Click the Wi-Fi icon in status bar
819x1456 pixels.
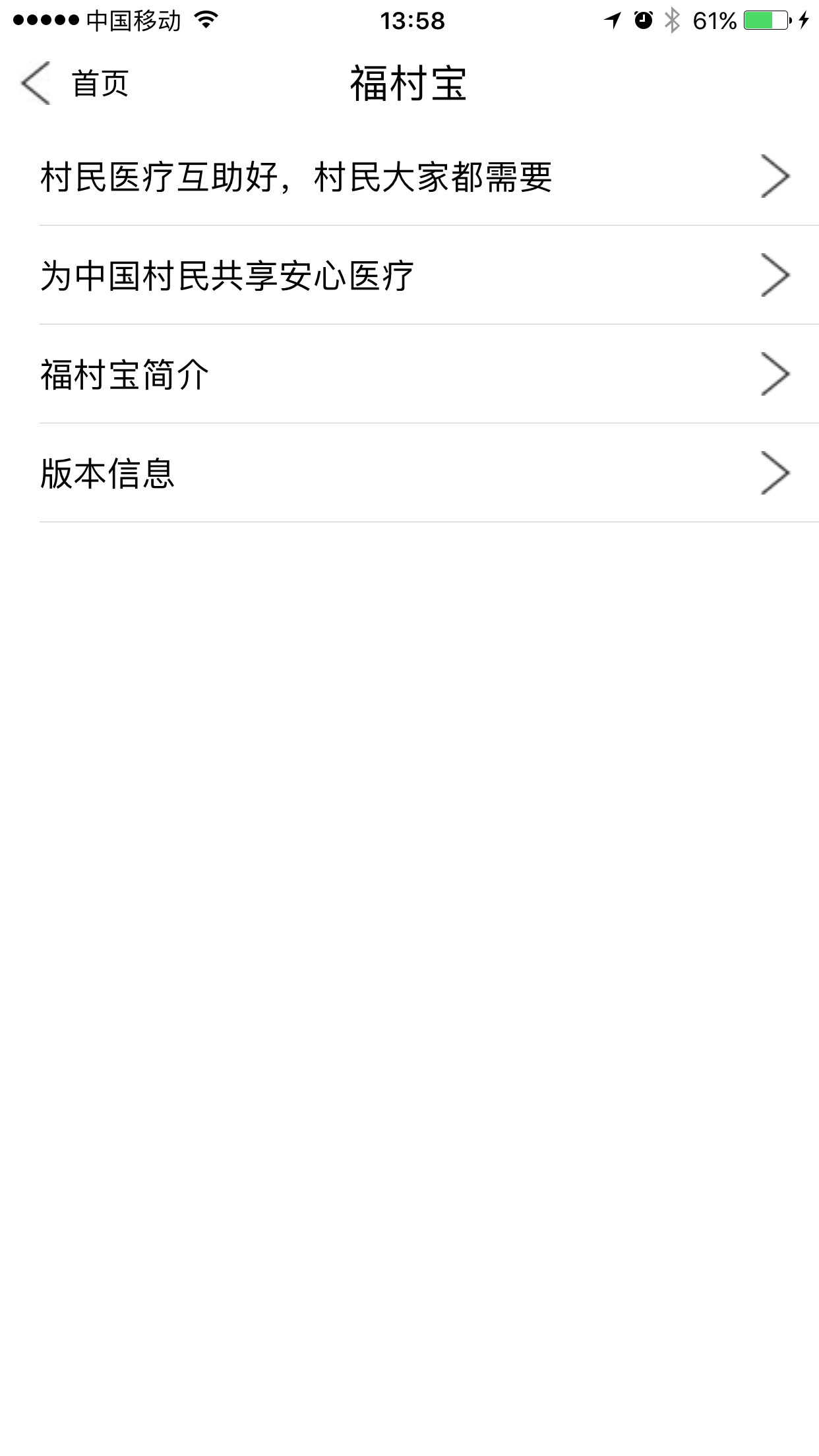pos(205,20)
